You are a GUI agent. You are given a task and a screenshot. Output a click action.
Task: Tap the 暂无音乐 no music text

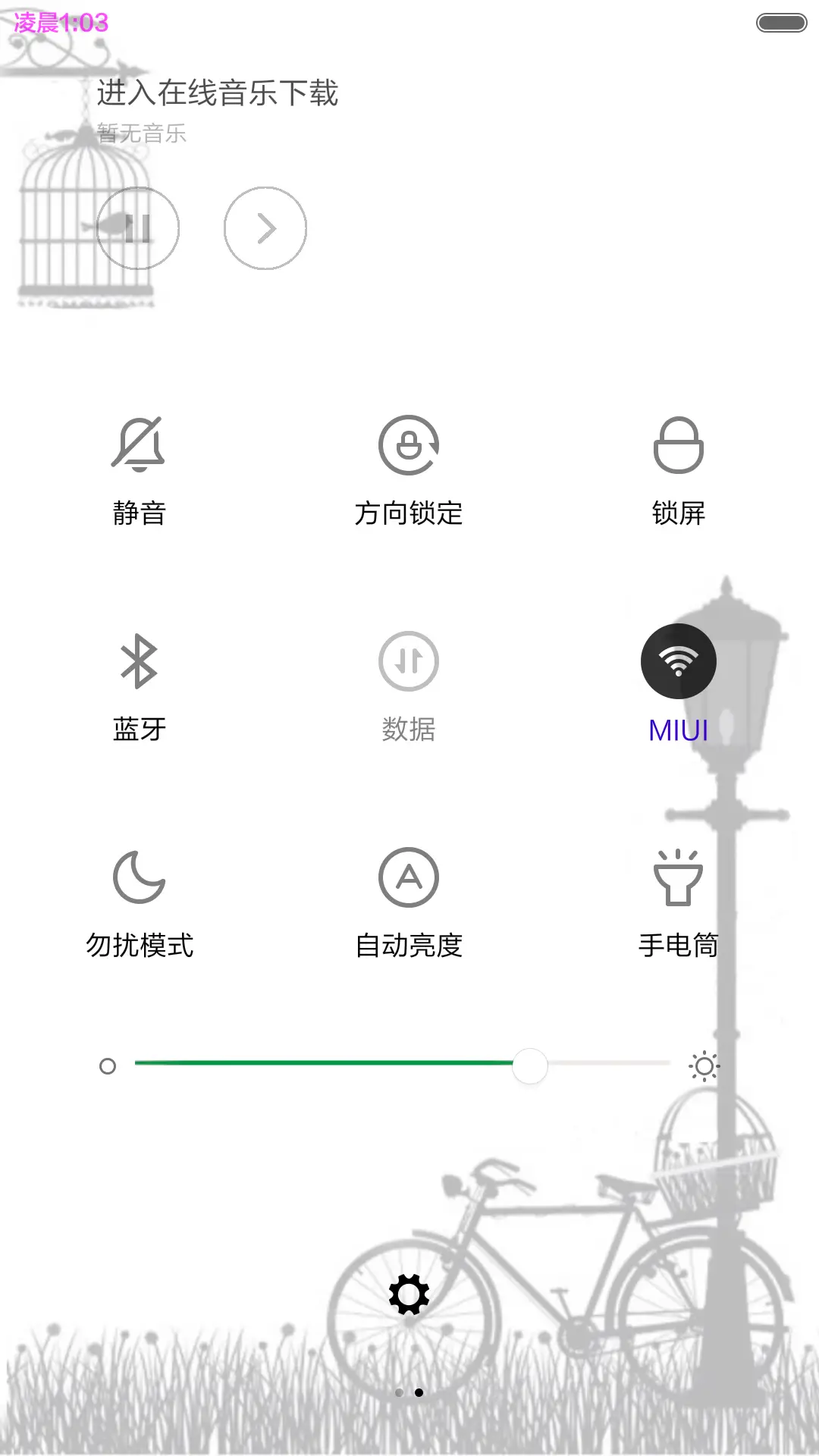pyautogui.click(x=141, y=134)
